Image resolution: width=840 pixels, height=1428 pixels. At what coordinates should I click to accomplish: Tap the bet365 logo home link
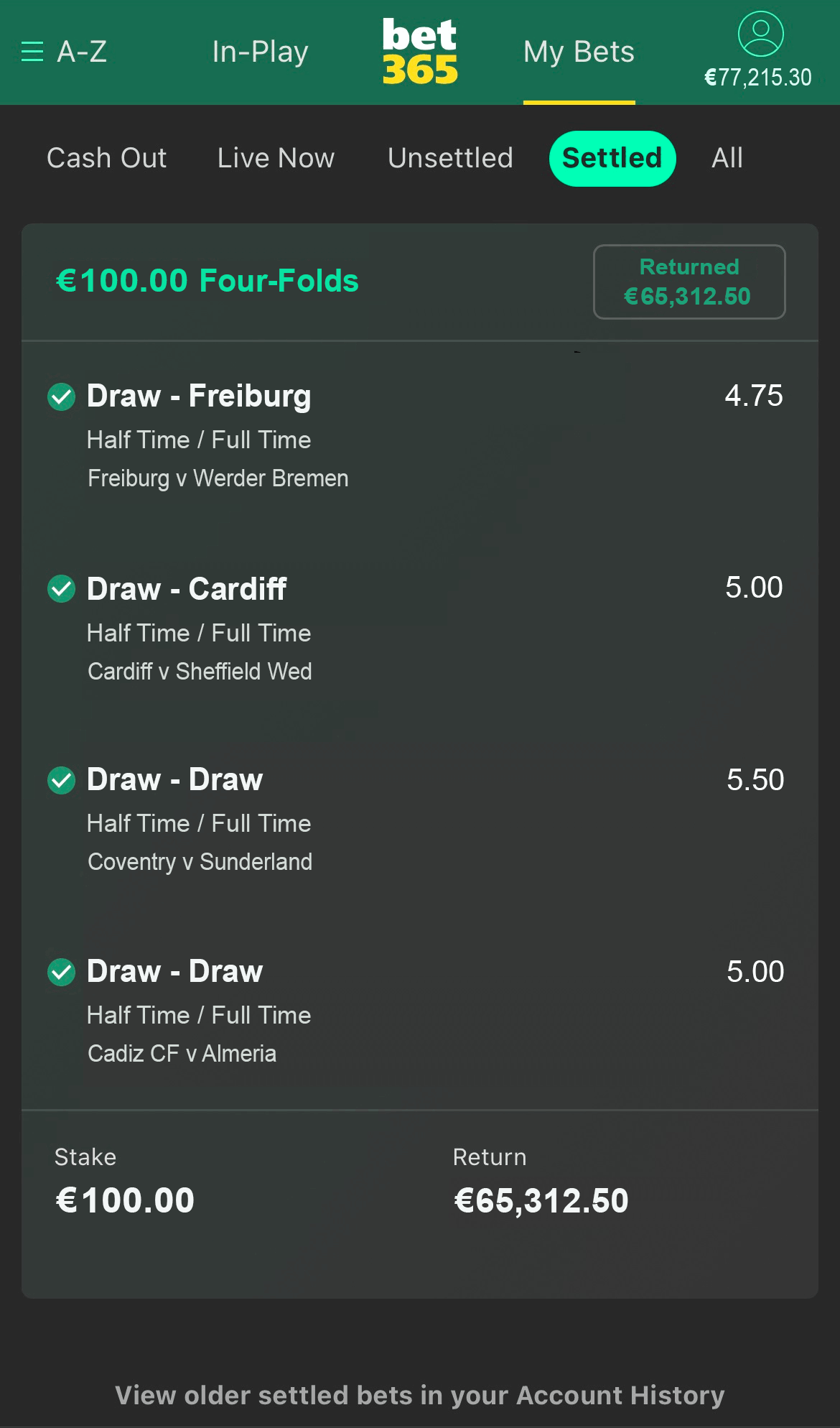click(x=420, y=52)
